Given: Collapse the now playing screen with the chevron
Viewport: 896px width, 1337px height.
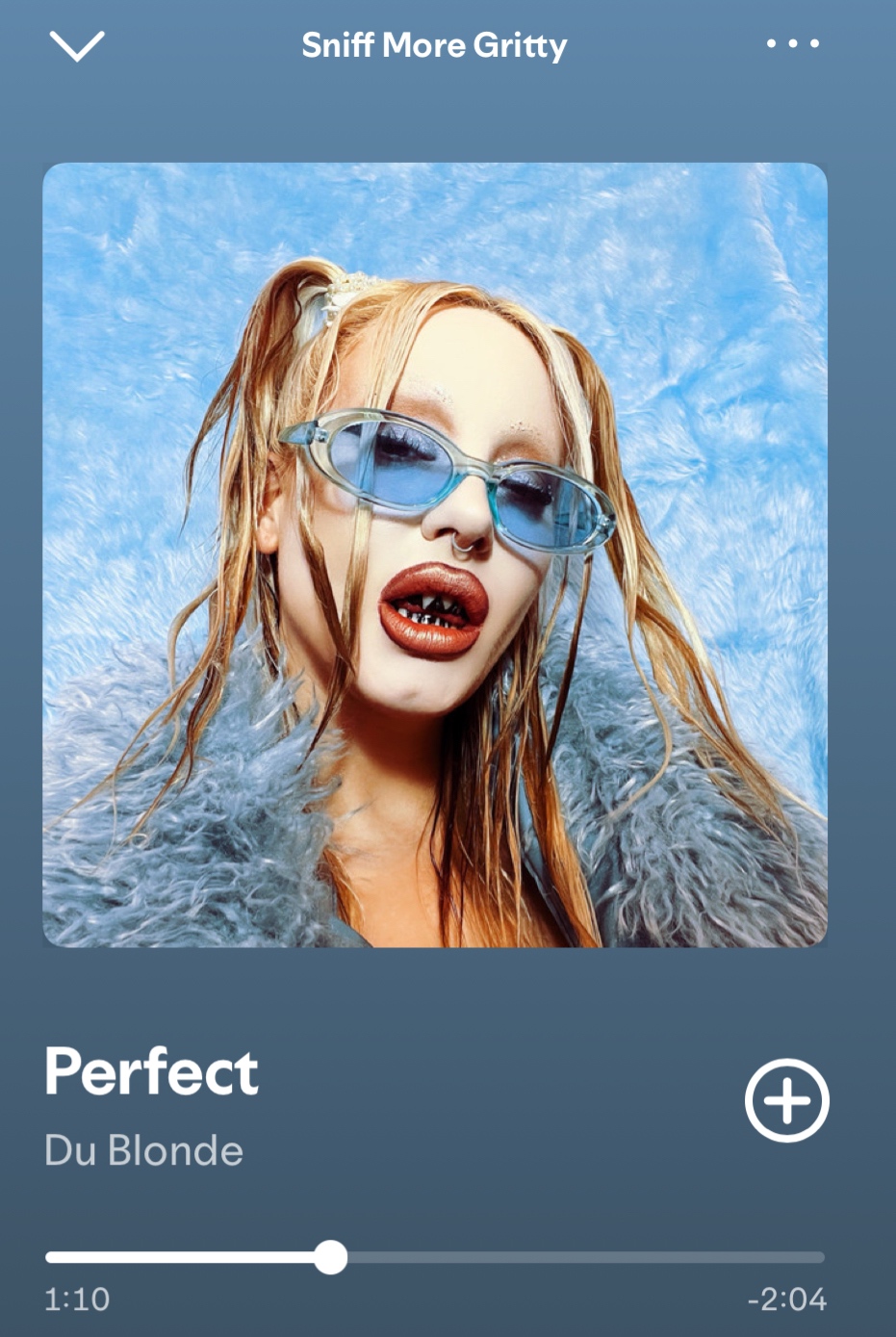Looking at the screenshot, I should click(x=76, y=45).
